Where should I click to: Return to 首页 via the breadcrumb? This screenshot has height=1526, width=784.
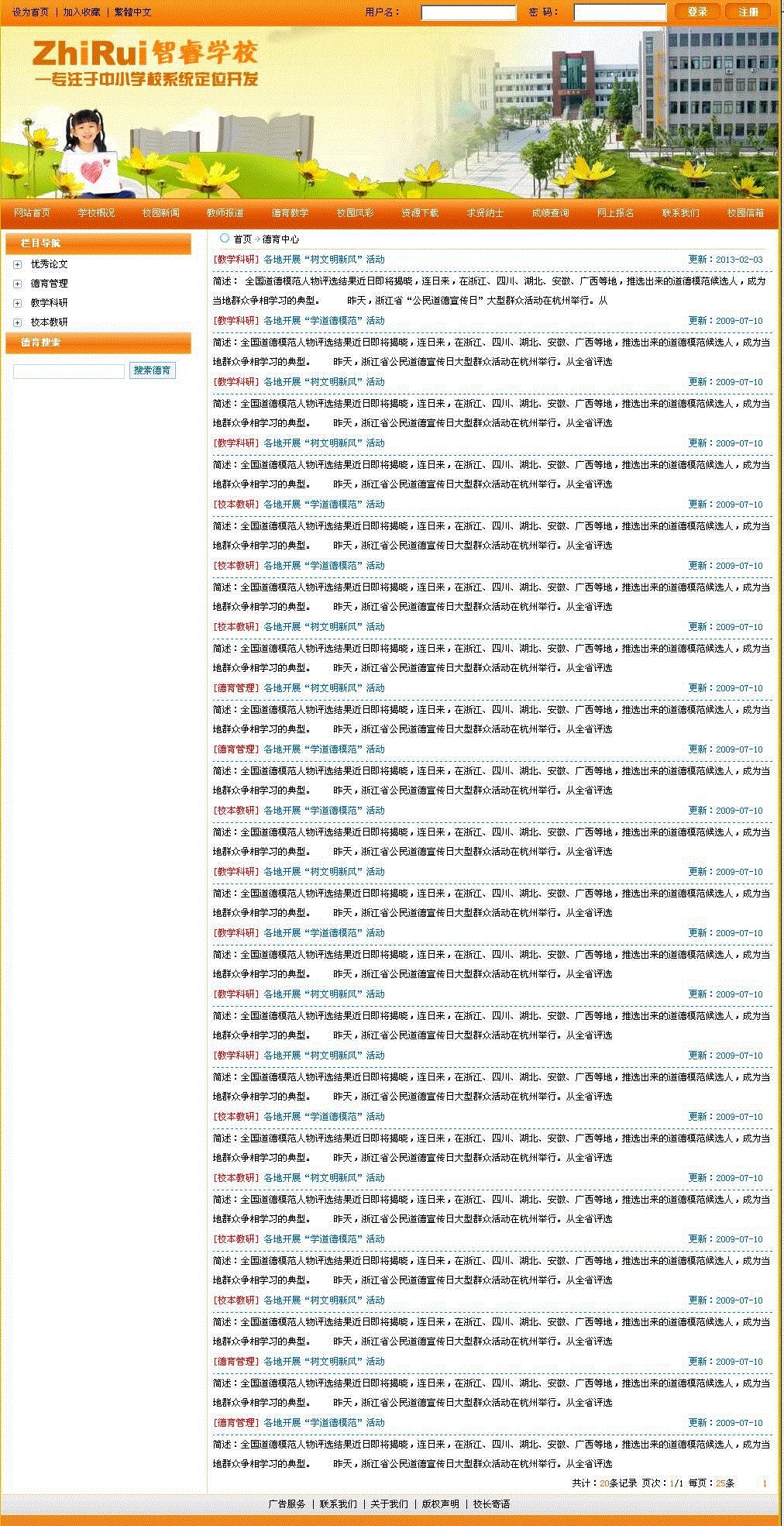pyautogui.click(x=242, y=239)
